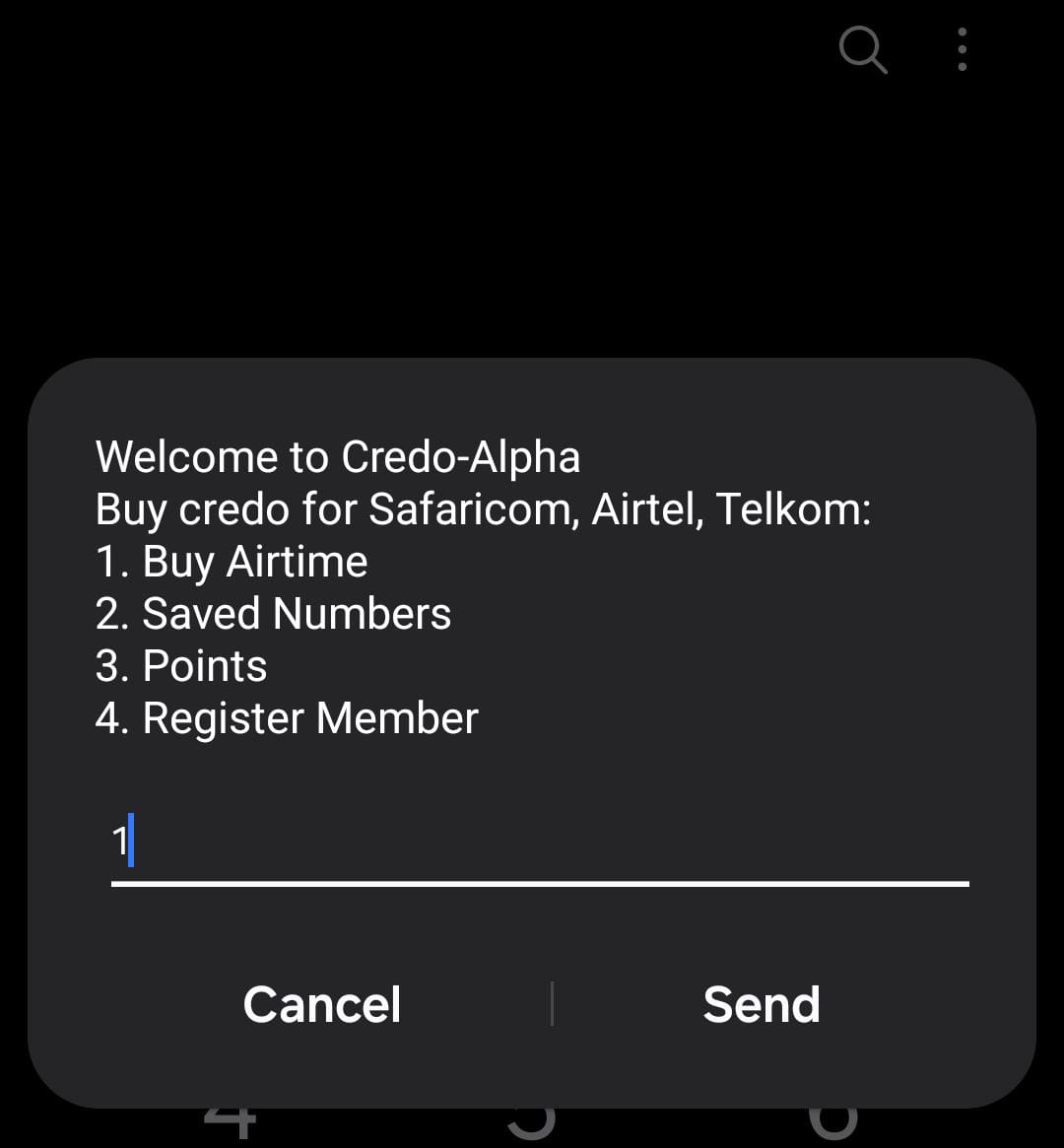This screenshot has height=1148, width=1064.
Task: Open the three-dot overflow menu
Action: (961, 50)
